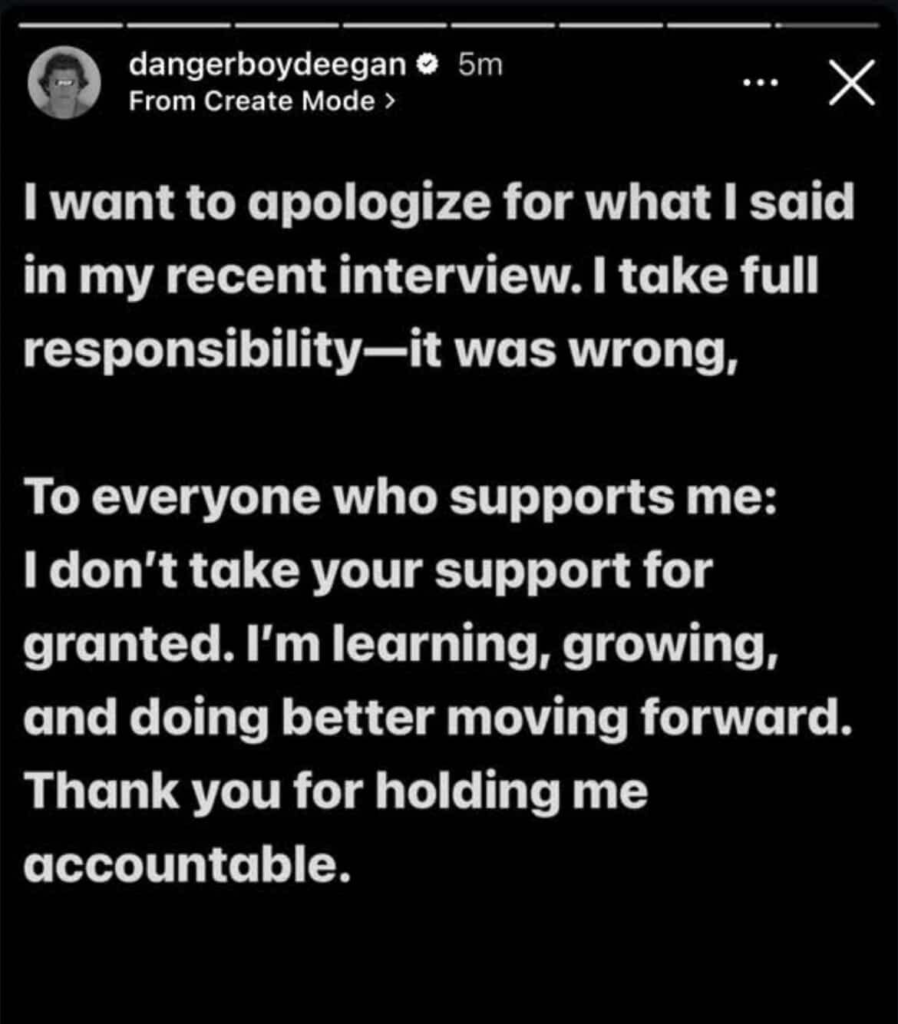The height and width of the screenshot is (1024, 898).
Task: Open dangerboydeegan's profile picture
Action: (x=68, y=83)
